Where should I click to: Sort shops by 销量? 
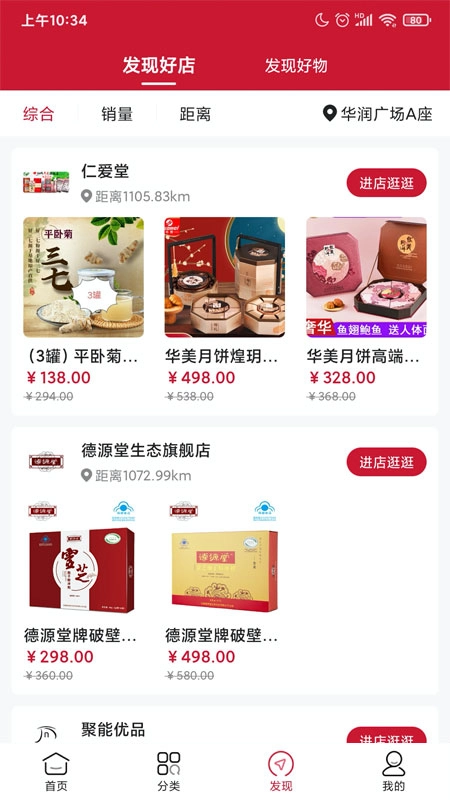(x=117, y=114)
